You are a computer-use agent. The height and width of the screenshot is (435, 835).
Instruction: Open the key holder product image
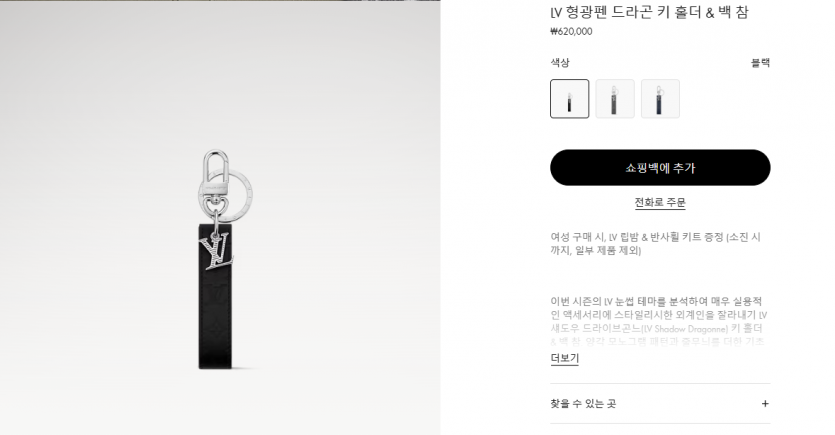pyautogui.click(x=219, y=260)
